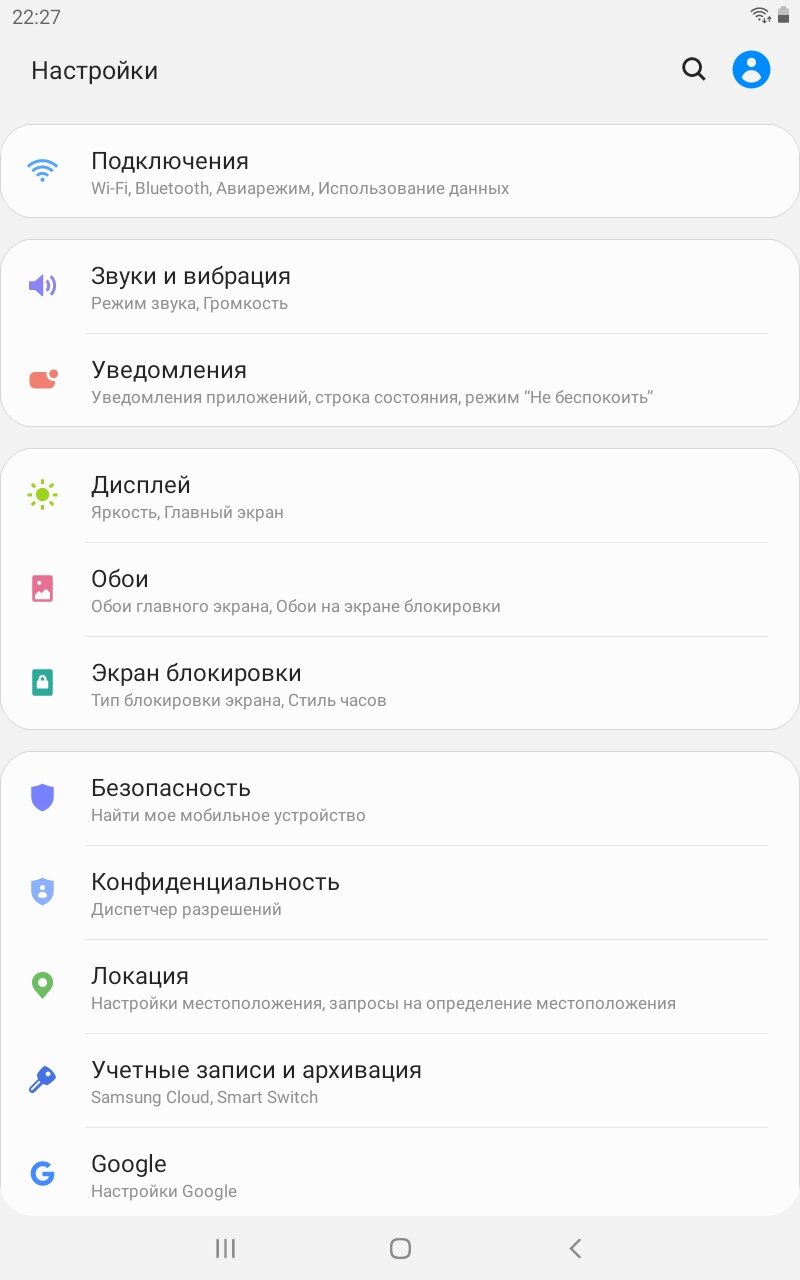This screenshot has width=800, height=1280.
Task: Open recent apps from navigation bar
Action: click(226, 1248)
